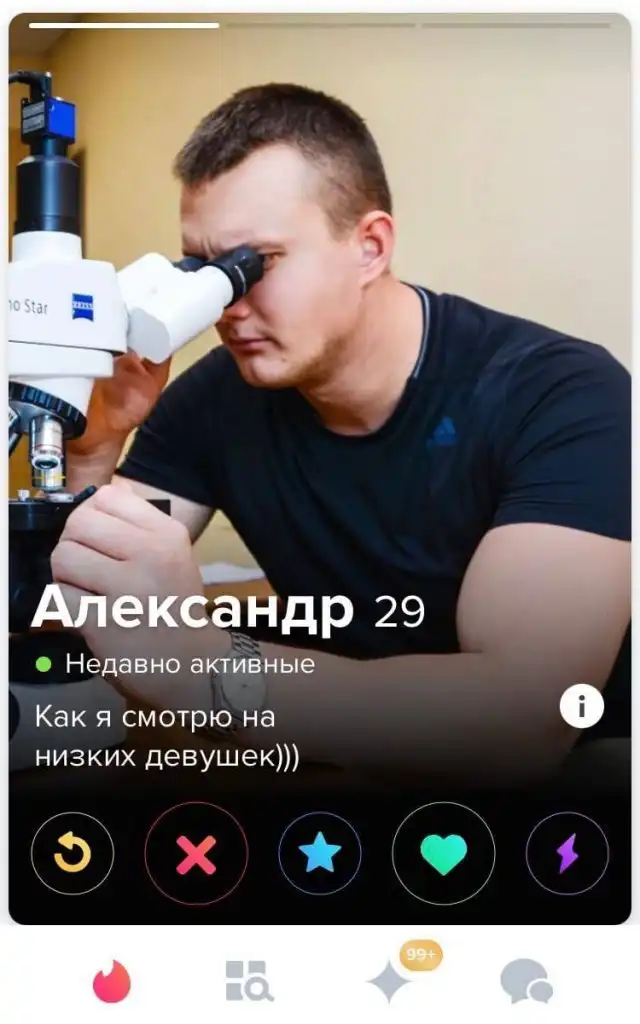The width and height of the screenshot is (640, 1024).
Task: Reject Александр's profile with the X
Action: 196,853
